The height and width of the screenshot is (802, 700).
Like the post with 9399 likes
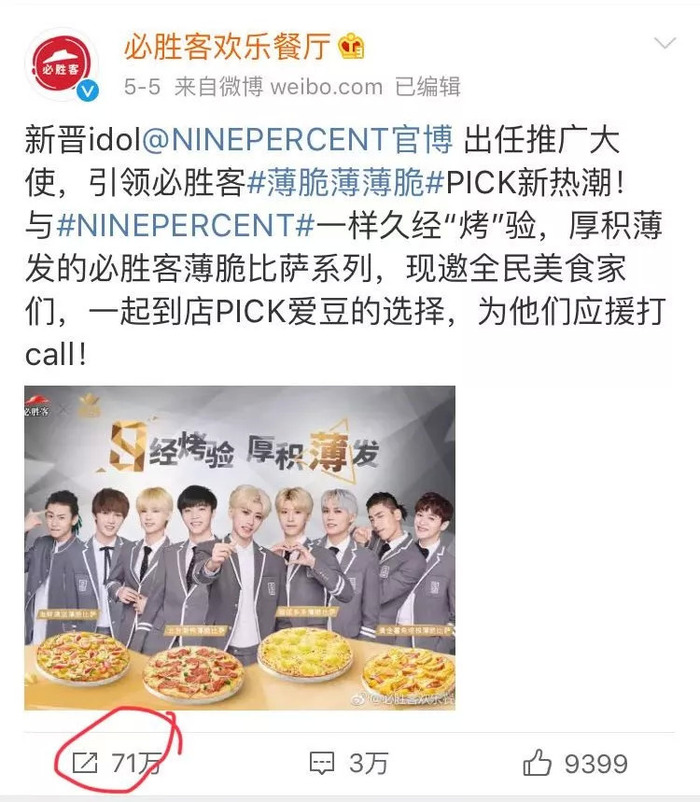[x=575, y=764]
